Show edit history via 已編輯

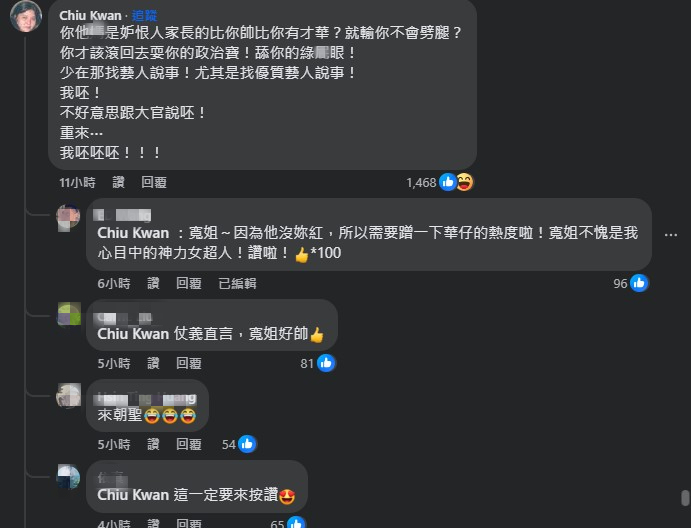237,283
